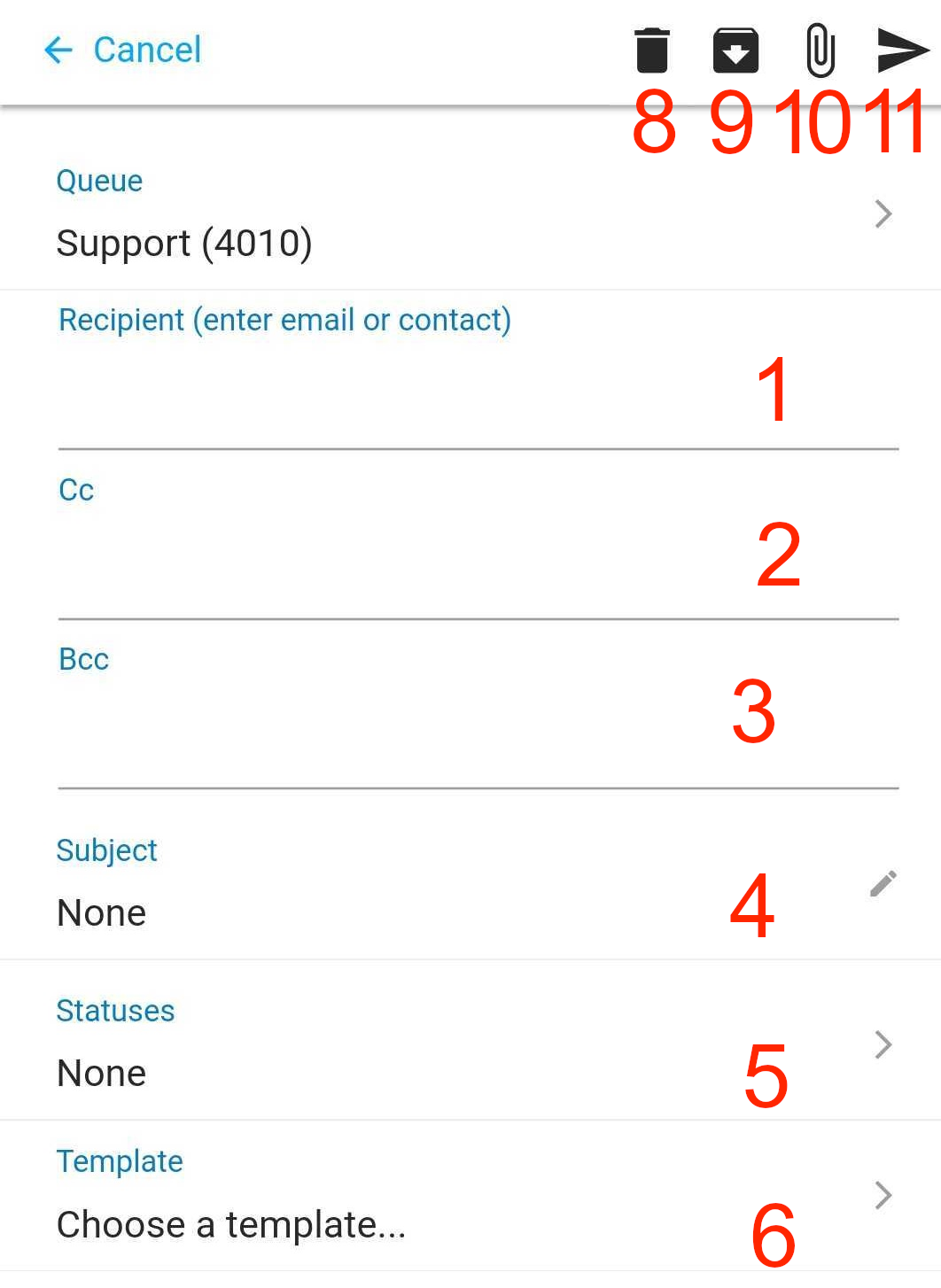Edit the Subject using the pencil icon
Image resolution: width=941 pixels, height=1288 pixels.
coord(882,883)
